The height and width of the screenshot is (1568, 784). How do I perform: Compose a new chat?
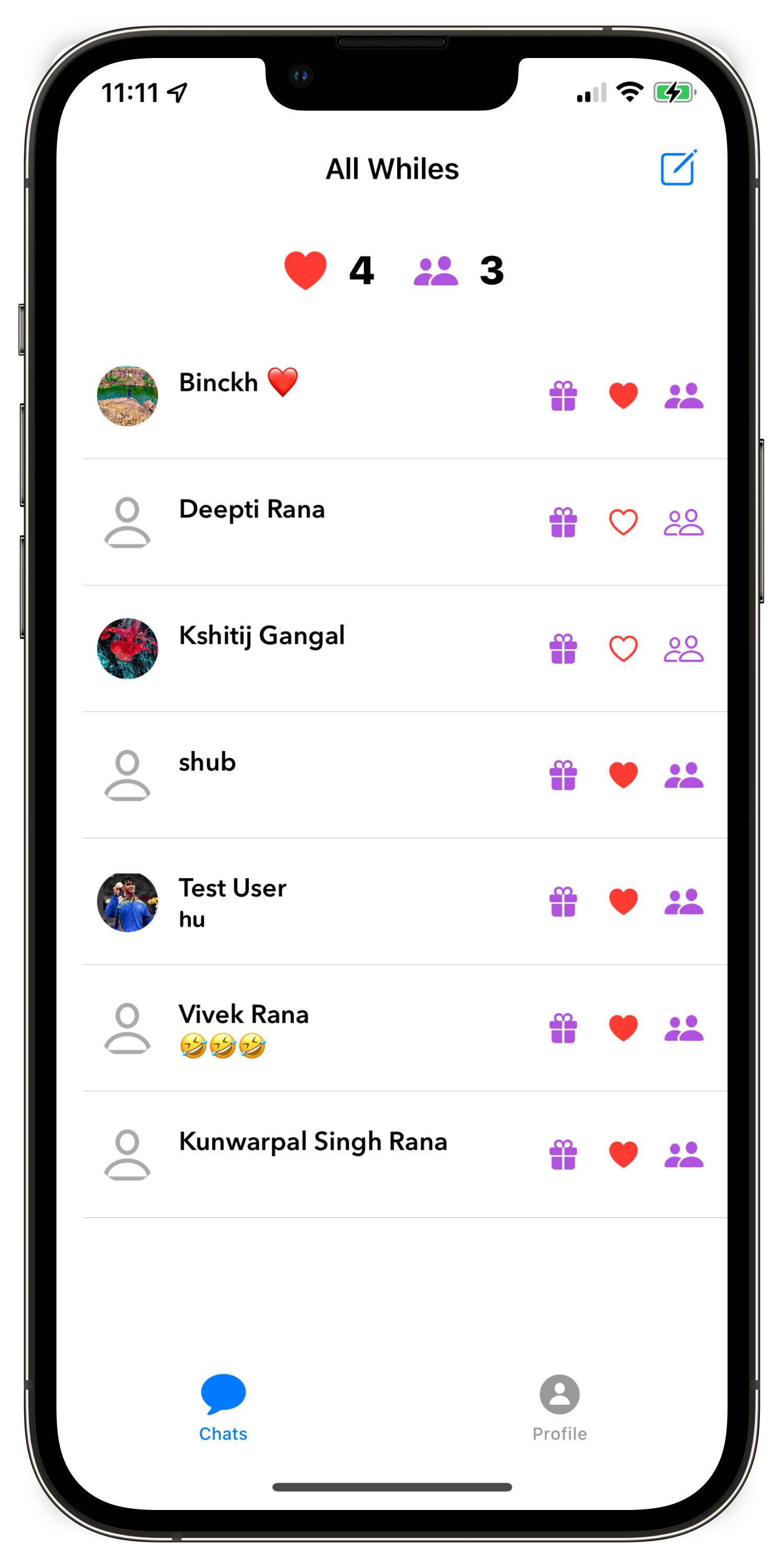point(677,168)
